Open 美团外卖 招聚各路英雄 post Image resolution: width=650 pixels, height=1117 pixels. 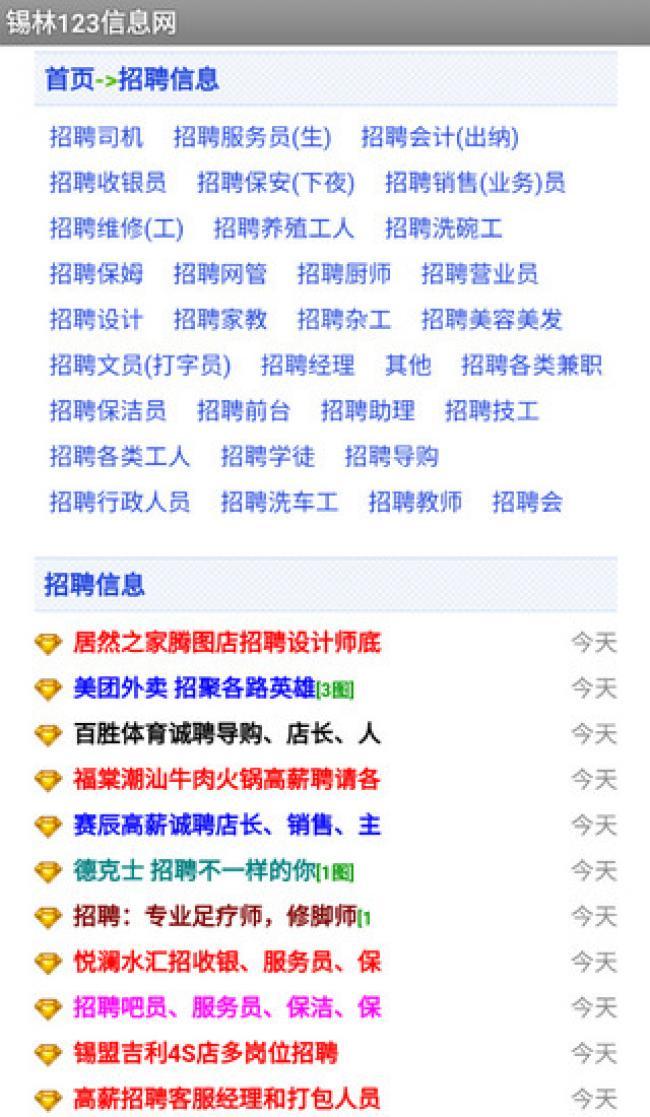tap(194, 688)
